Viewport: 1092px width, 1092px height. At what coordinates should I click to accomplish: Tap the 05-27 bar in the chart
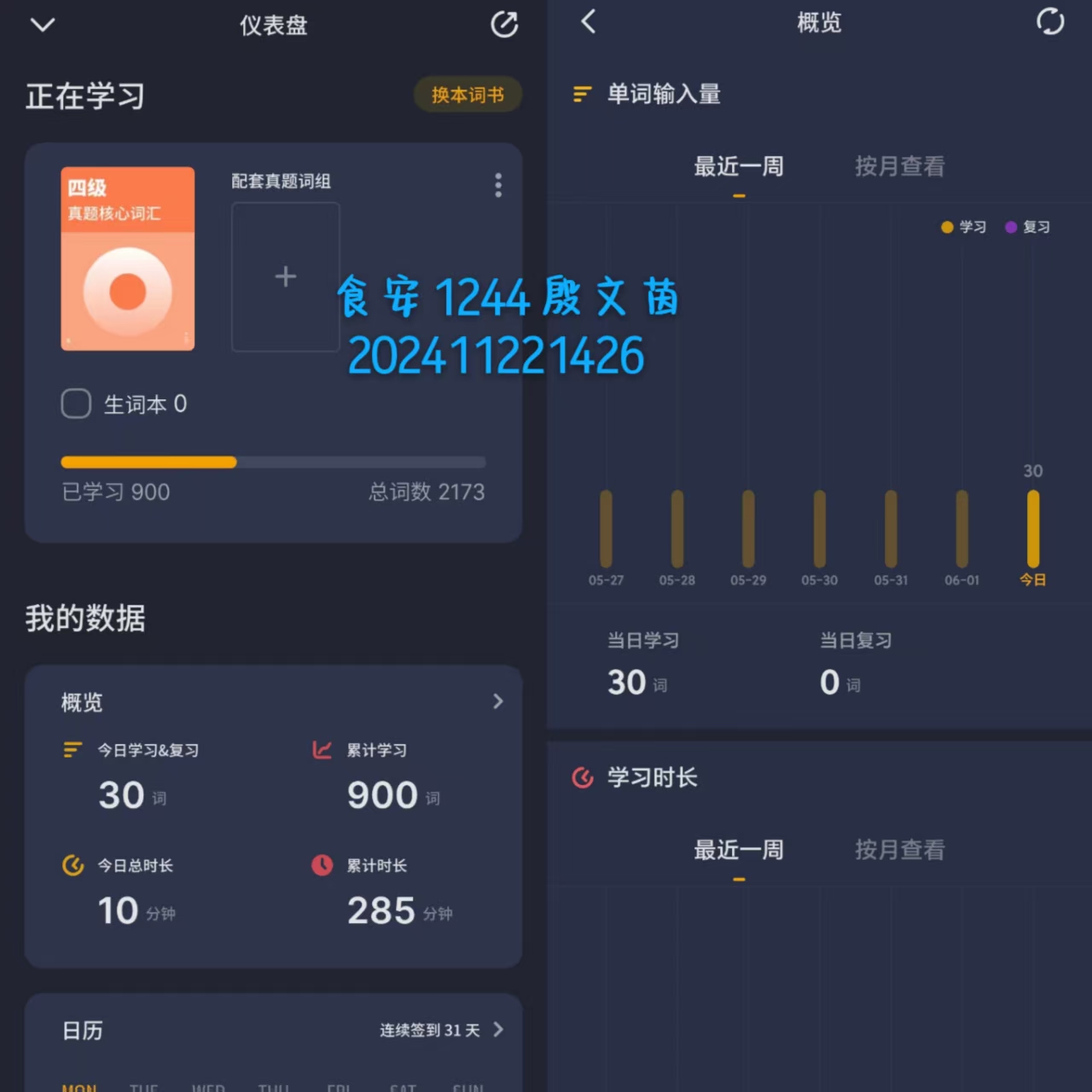(x=606, y=529)
